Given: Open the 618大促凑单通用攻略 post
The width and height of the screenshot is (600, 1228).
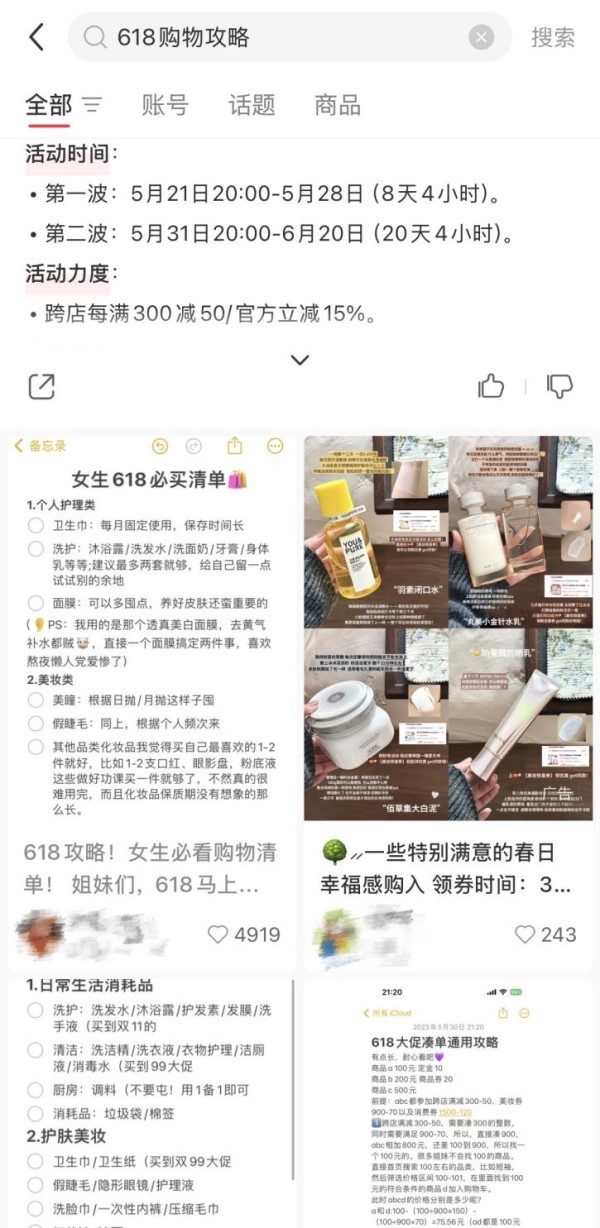Looking at the screenshot, I should 448,1100.
